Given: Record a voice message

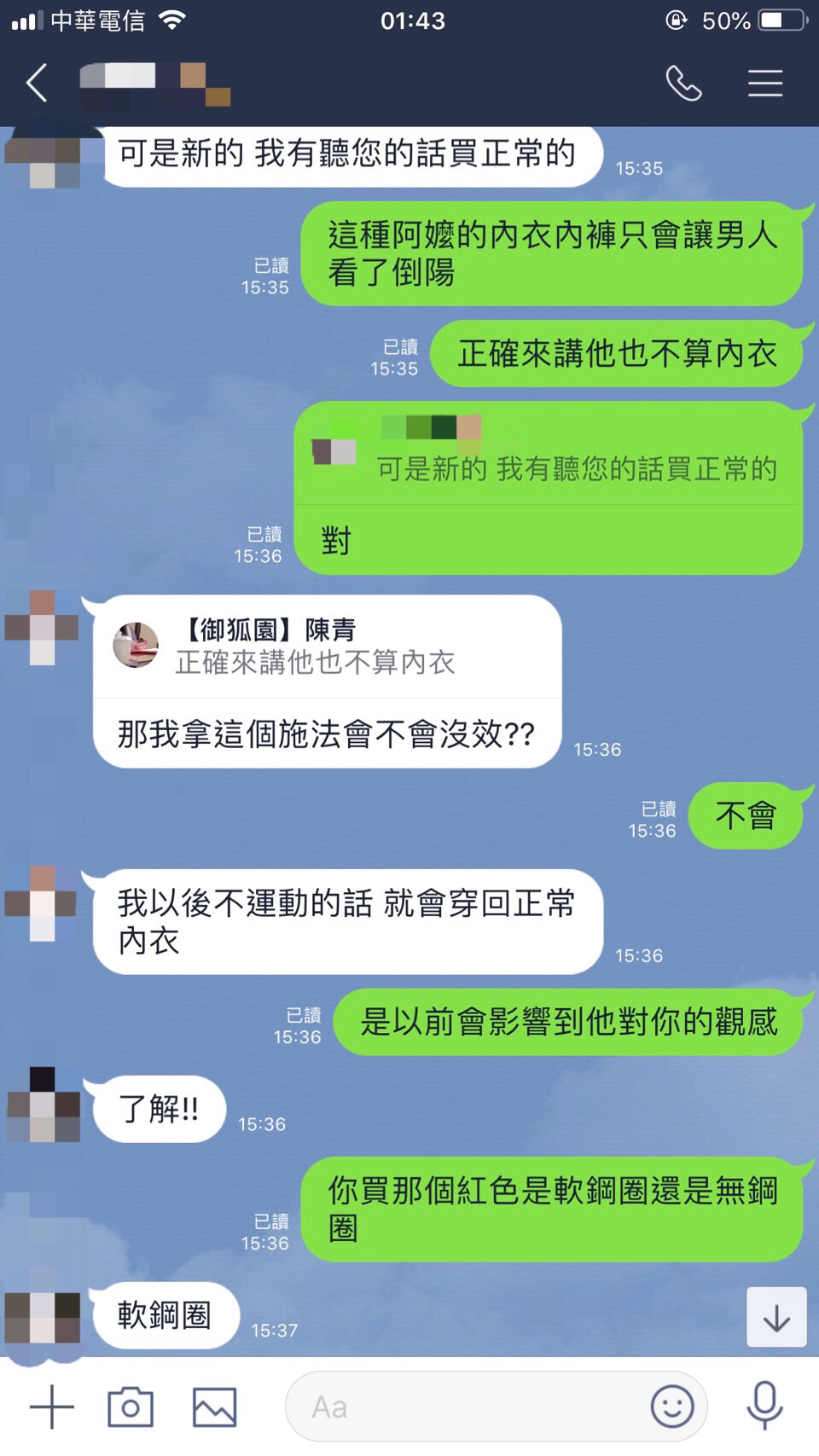Looking at the screenshot, I should (x=764, y=1407).
